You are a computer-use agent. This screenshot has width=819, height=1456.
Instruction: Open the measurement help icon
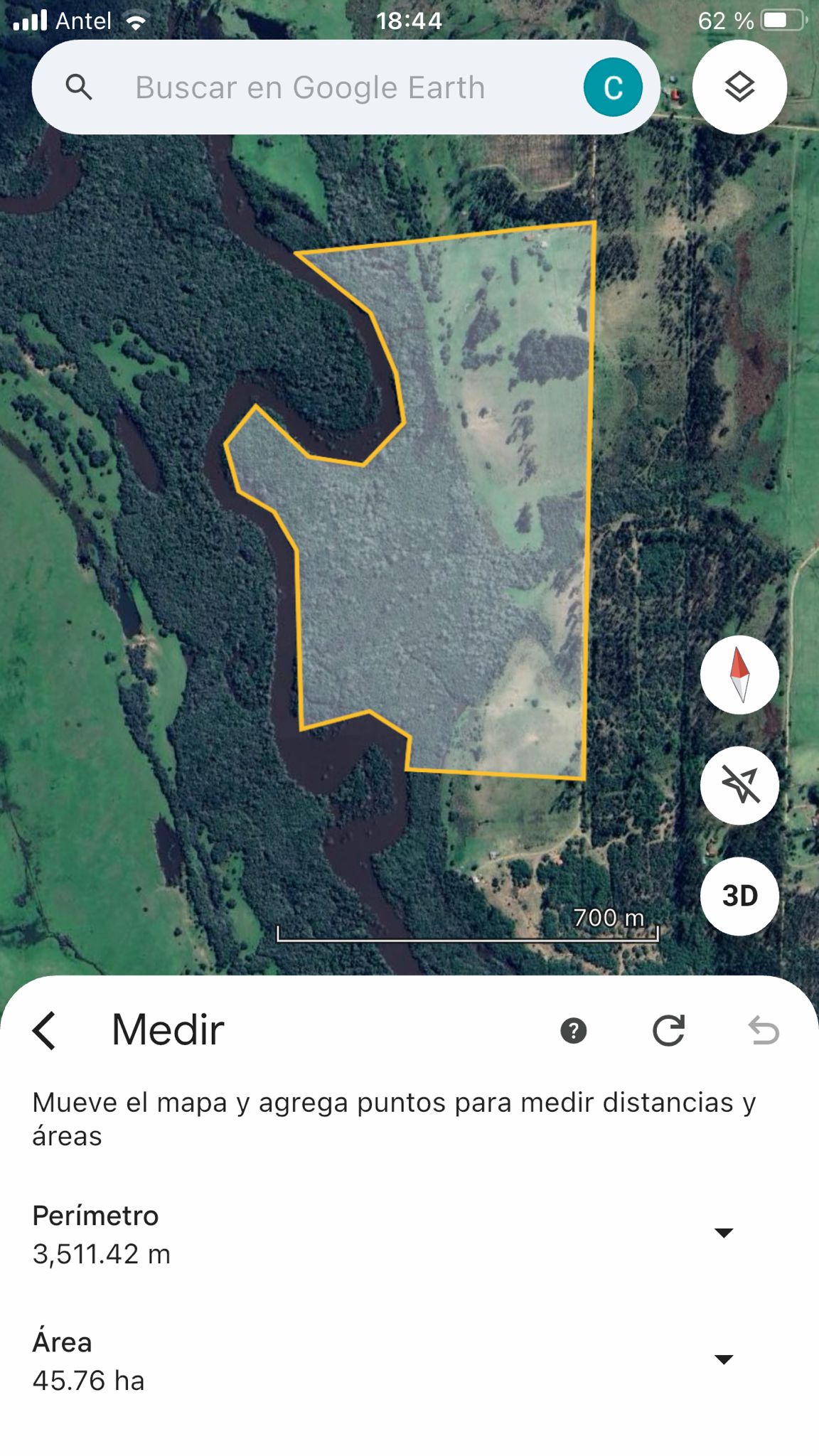pyautogui.click(x=574, y=1030)
